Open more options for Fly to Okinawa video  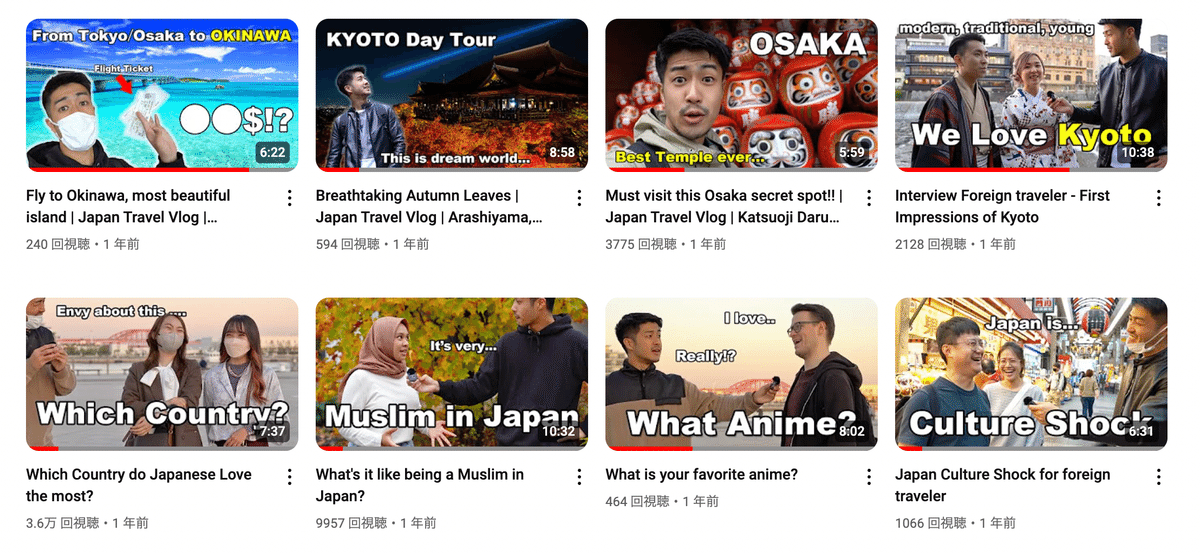(x=290, y=198)
